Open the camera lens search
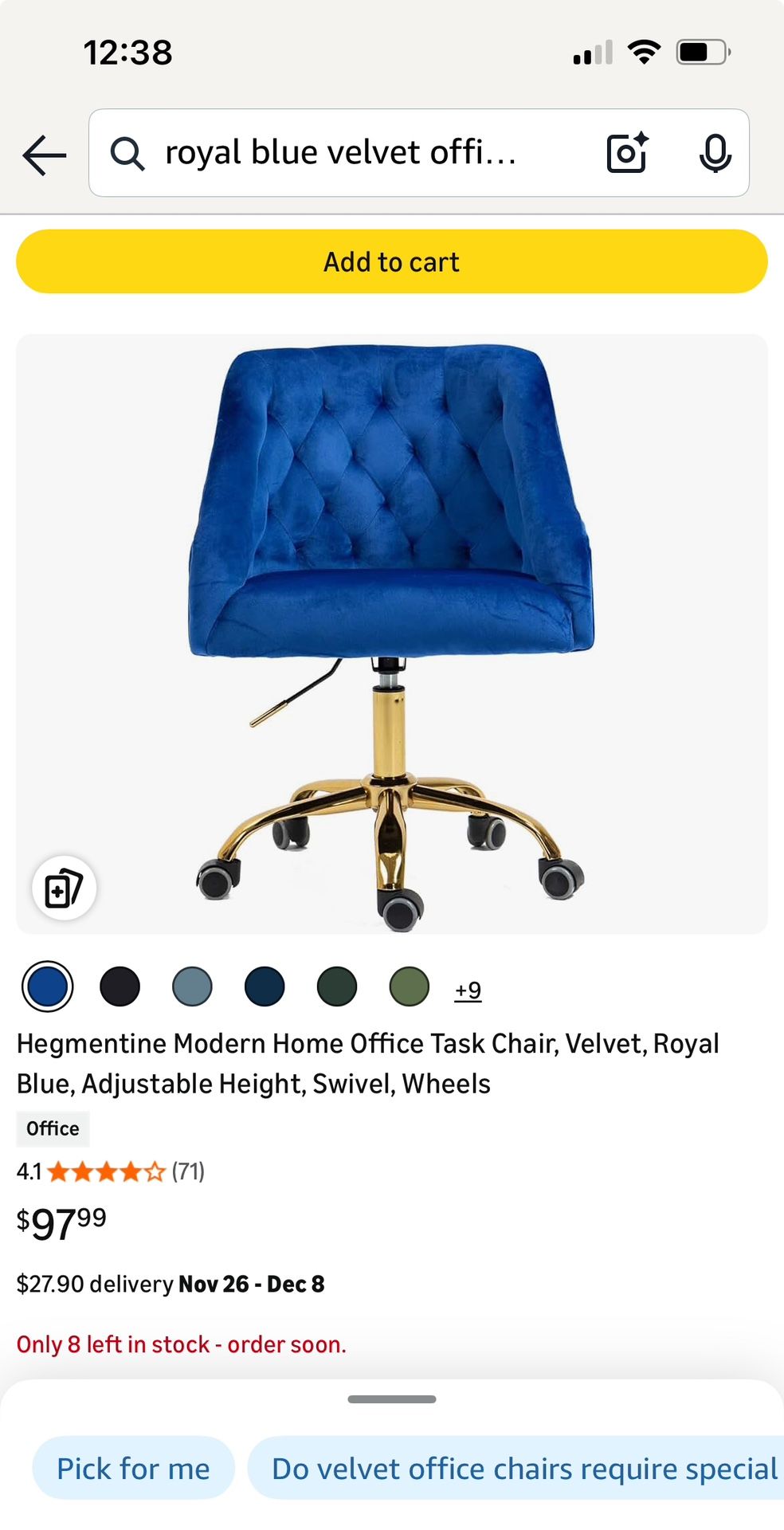This screenshot has width=784, height=1530. click(x=627, y=153)
